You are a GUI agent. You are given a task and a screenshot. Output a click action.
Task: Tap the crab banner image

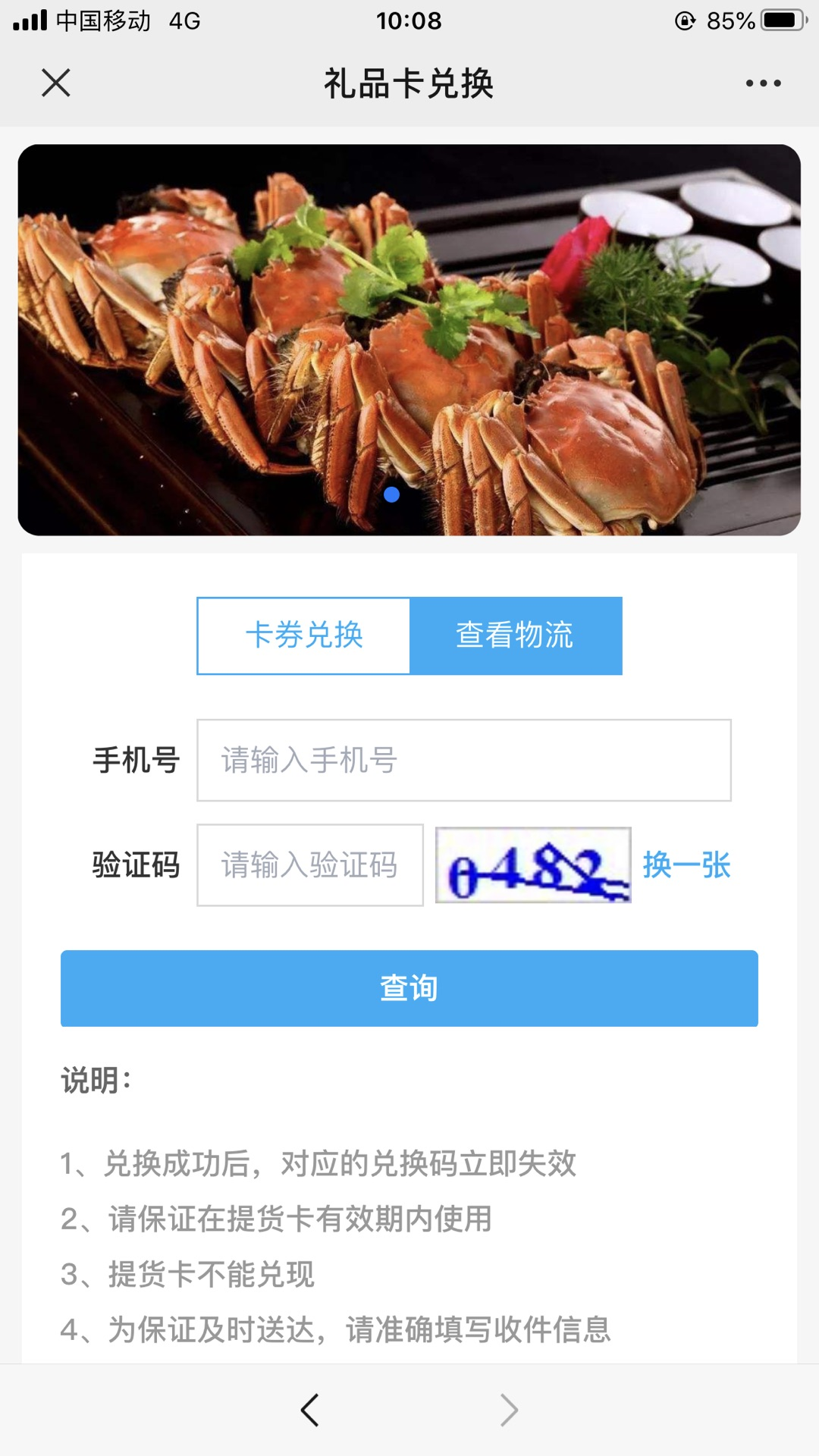409,340
